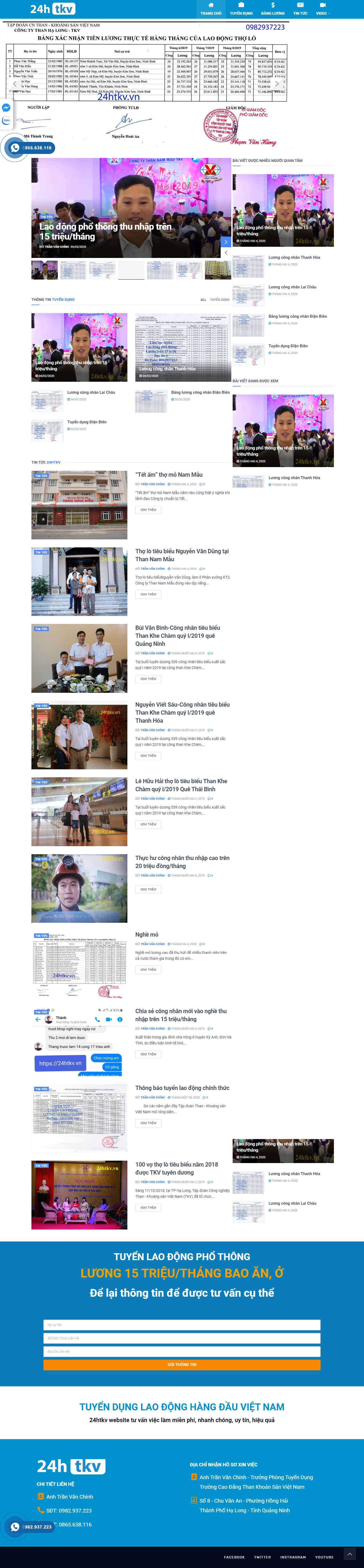364x1568 pixels.
Task: Switch to the Bảng Lương page
Action: [273, 9]
